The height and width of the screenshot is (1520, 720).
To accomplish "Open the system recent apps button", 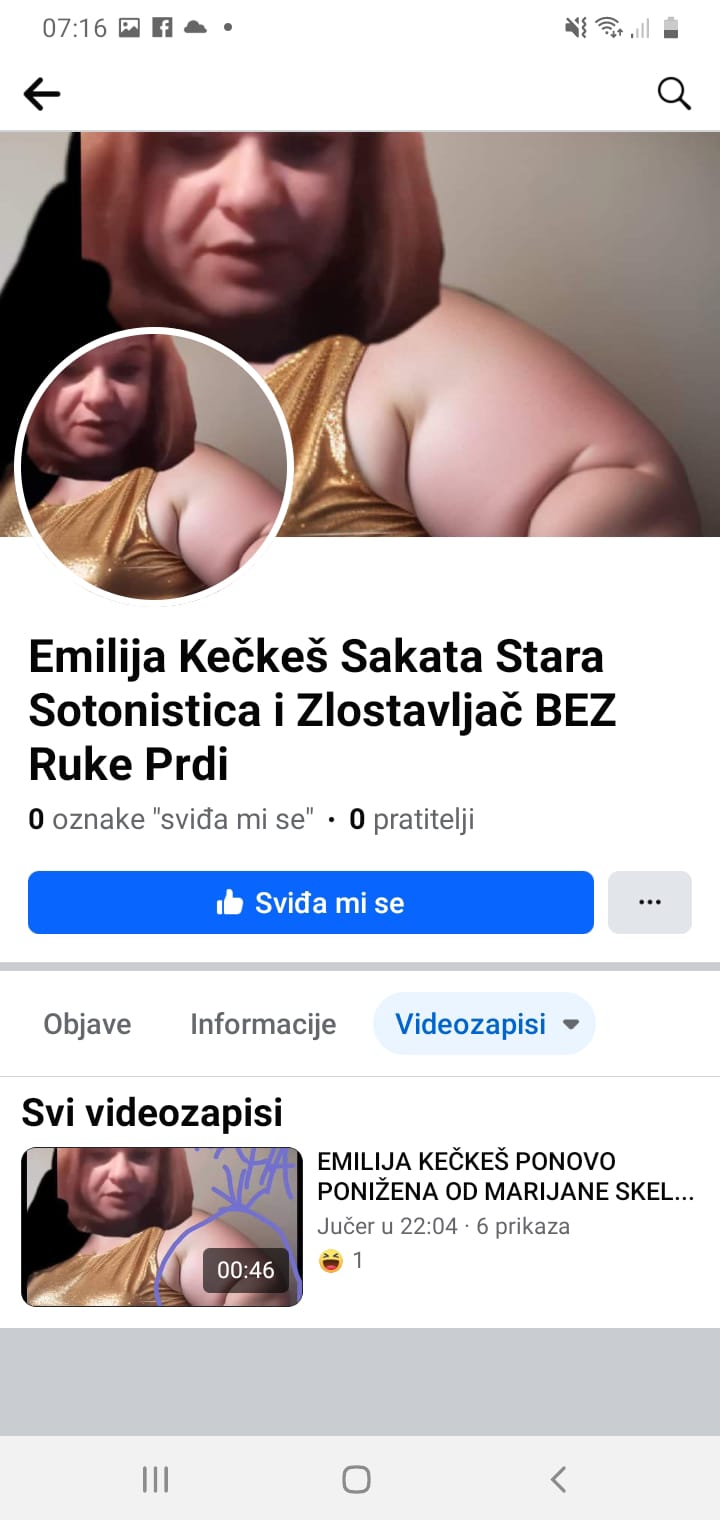I will [155, 1479].
